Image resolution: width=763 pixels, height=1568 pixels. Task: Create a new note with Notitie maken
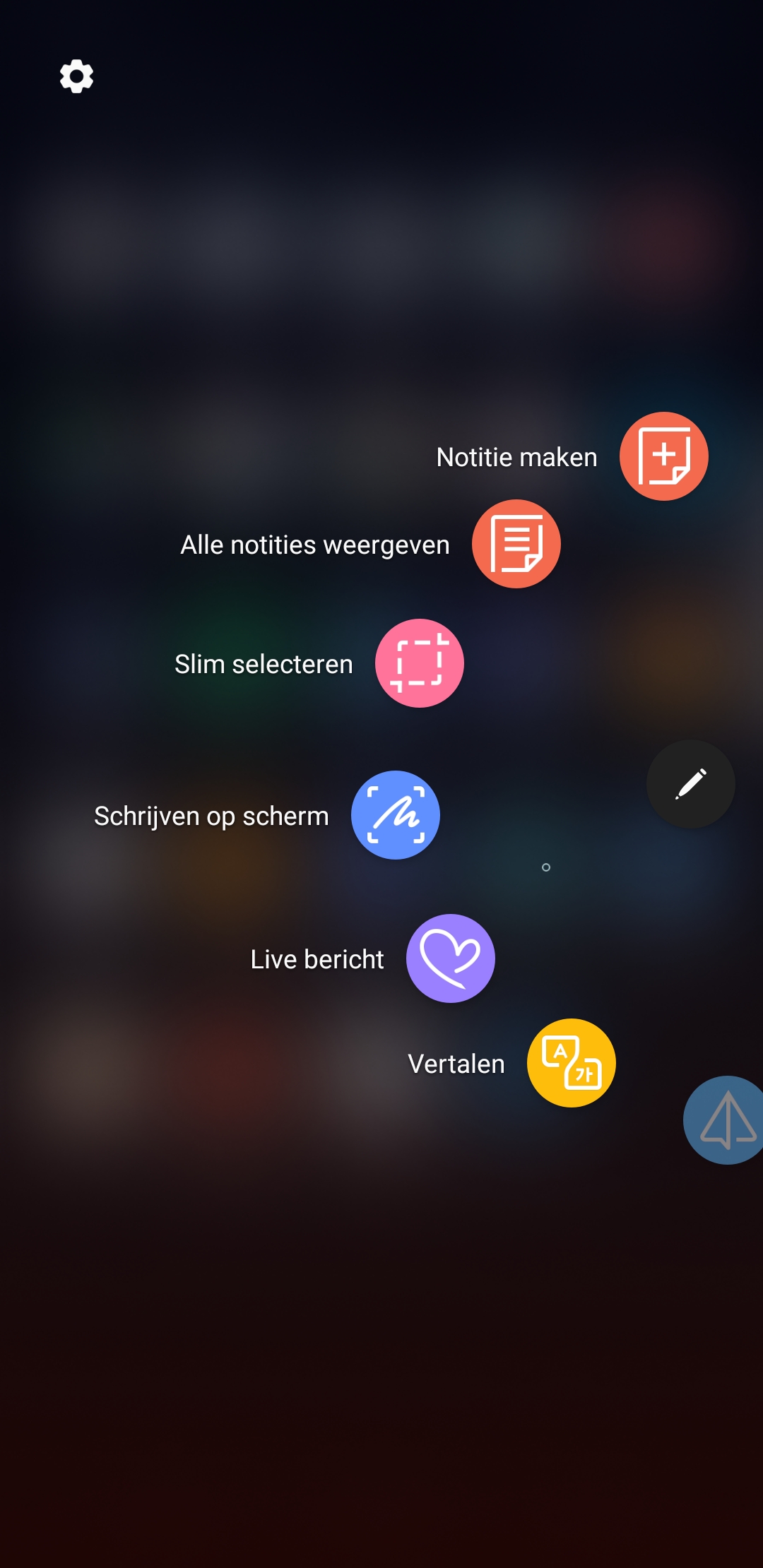pyautogui.click(x=663, y=456)
